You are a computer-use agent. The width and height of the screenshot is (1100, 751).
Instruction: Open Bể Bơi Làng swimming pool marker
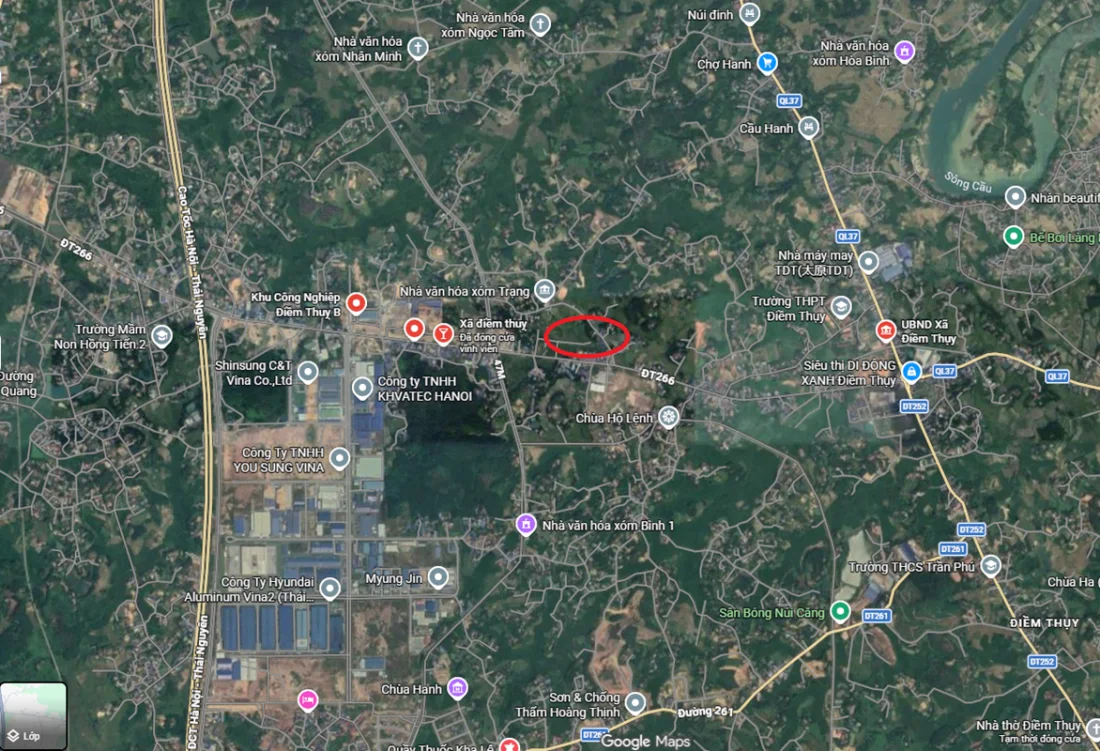point(1013,237)
